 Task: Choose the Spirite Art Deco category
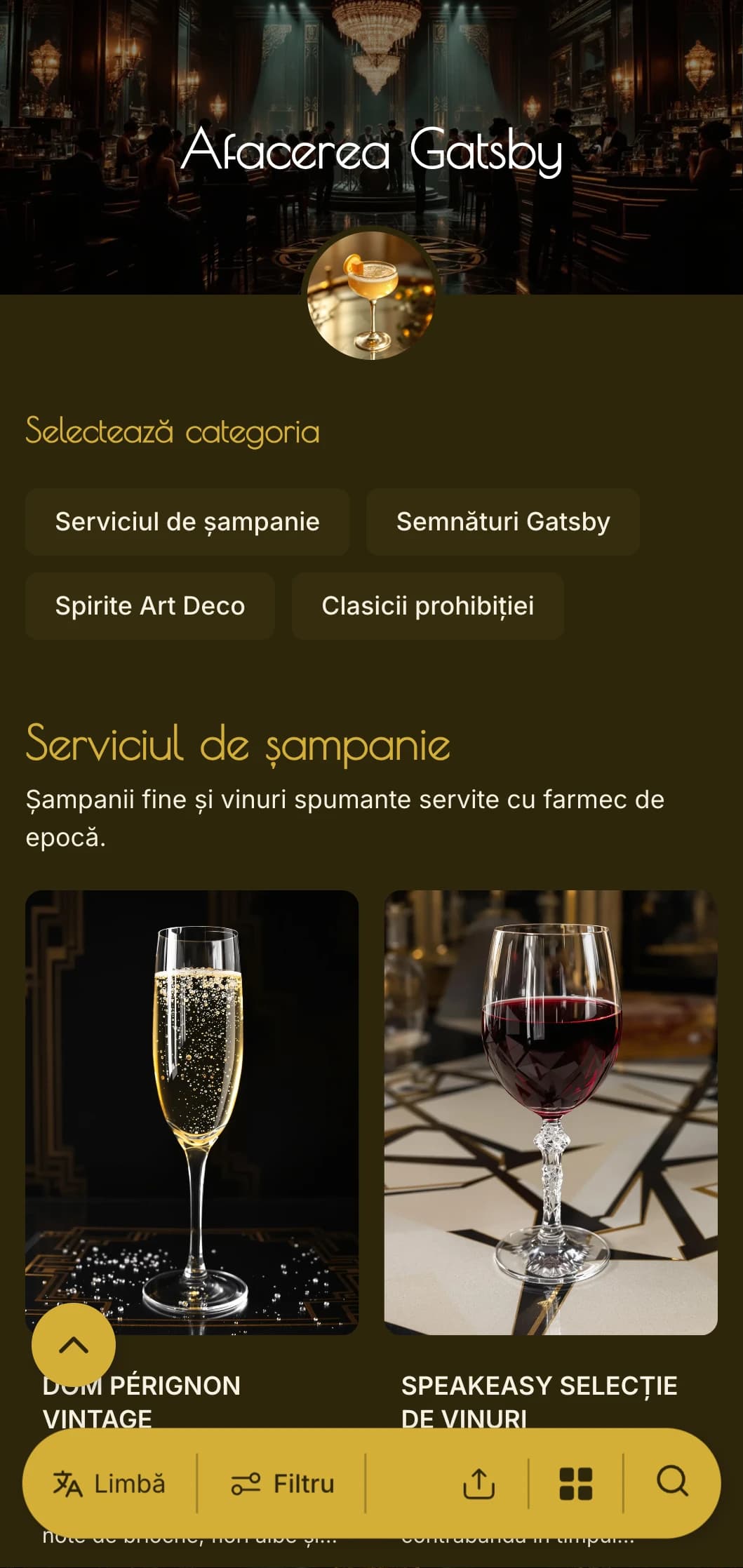click(149, 606)
